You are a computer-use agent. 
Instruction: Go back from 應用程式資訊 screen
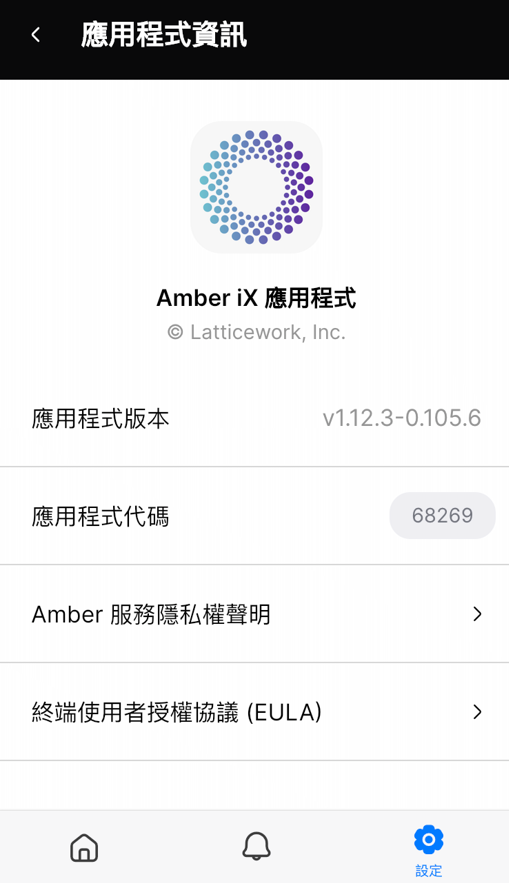pyautogui.click(x=35, y=35)
